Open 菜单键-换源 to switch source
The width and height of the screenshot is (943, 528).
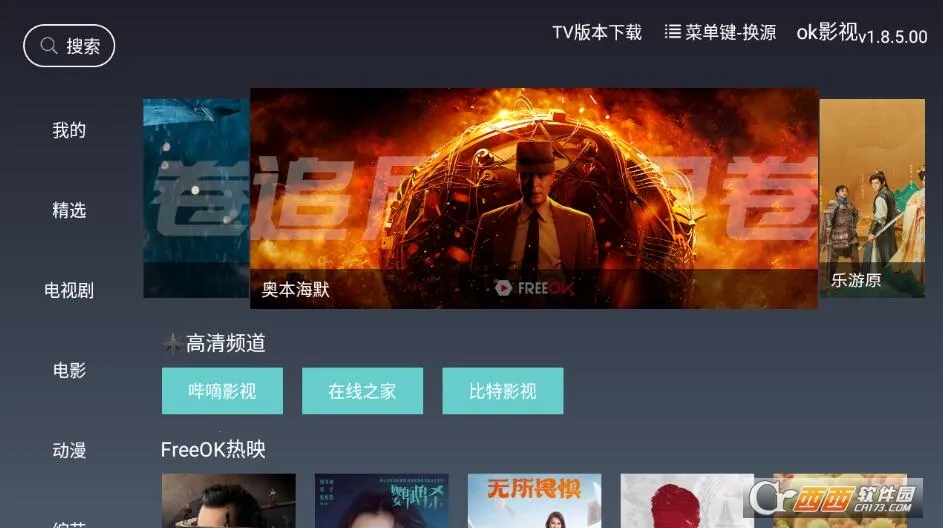(720, 32)
